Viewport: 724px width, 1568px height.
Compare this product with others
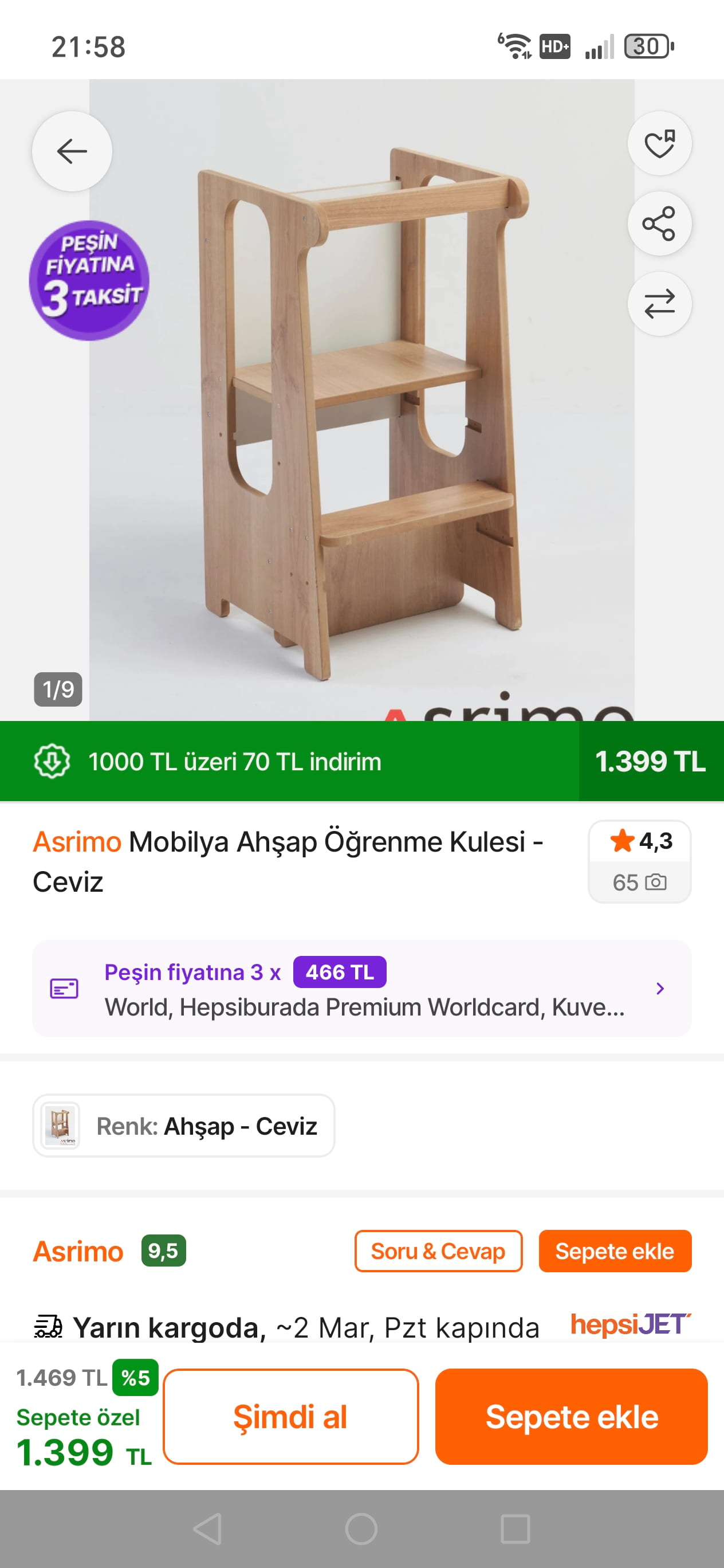659,304
